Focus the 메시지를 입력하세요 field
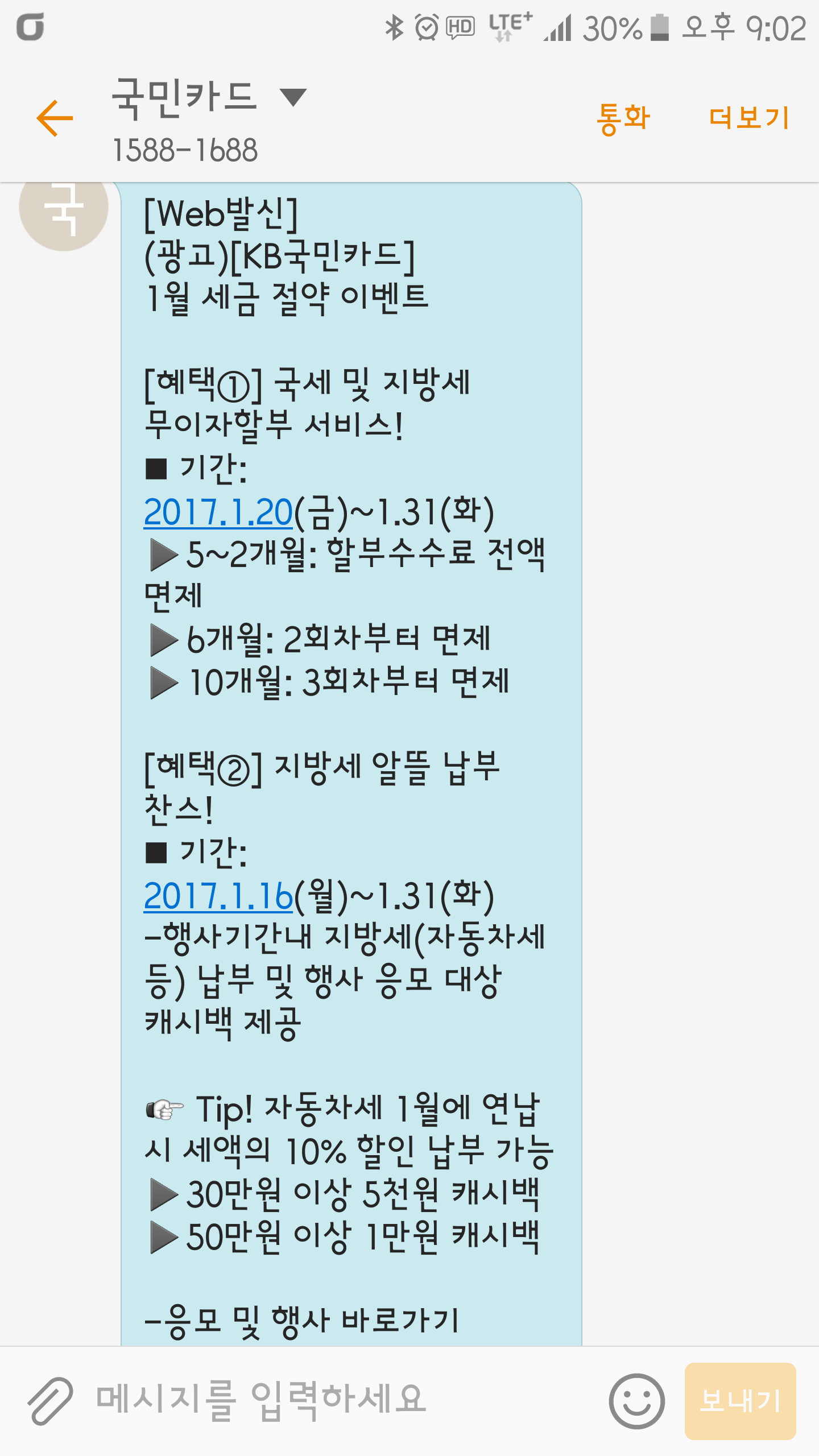The image size is (819, 1456). [341, 1400]
